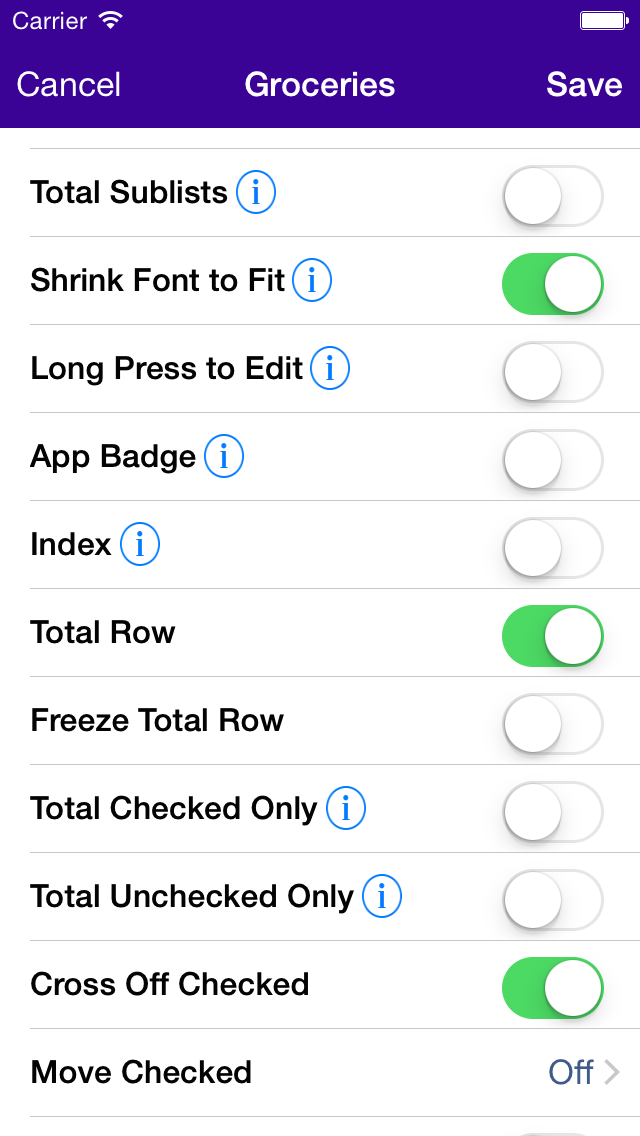Turn off Shrink Font to Fit

tap(552, 283)
